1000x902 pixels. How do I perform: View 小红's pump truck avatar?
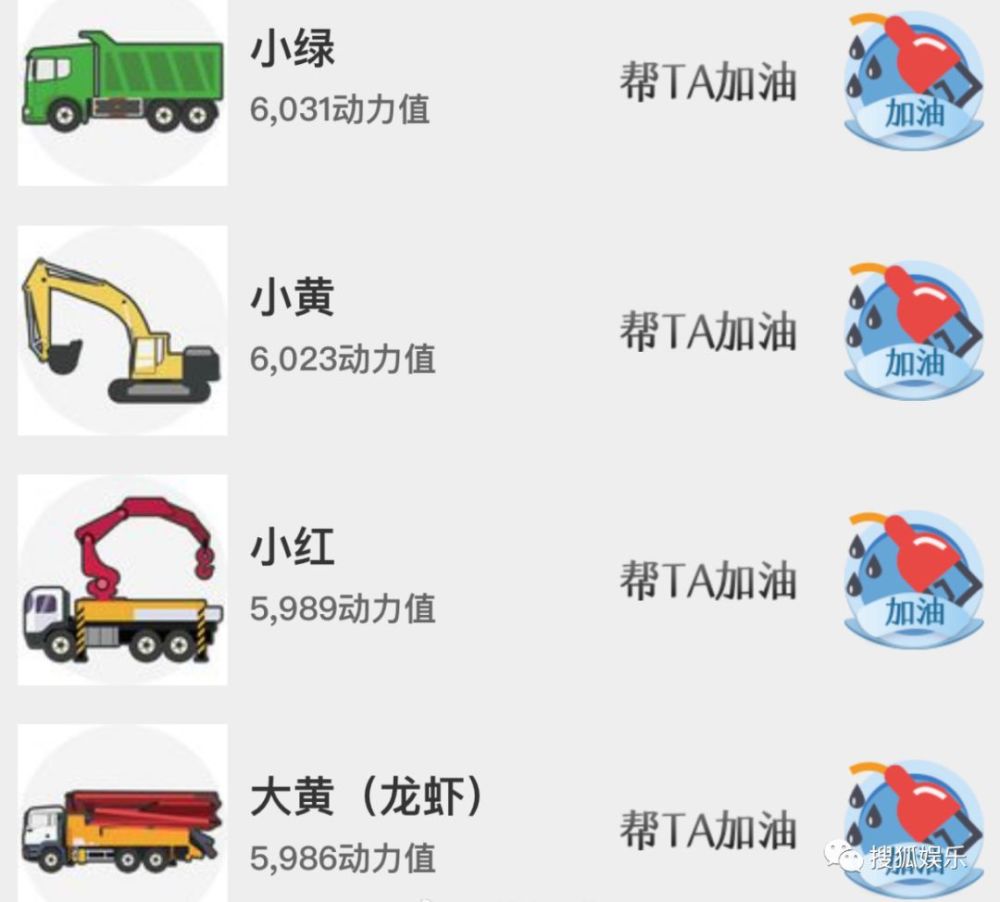tap(122, 580)
